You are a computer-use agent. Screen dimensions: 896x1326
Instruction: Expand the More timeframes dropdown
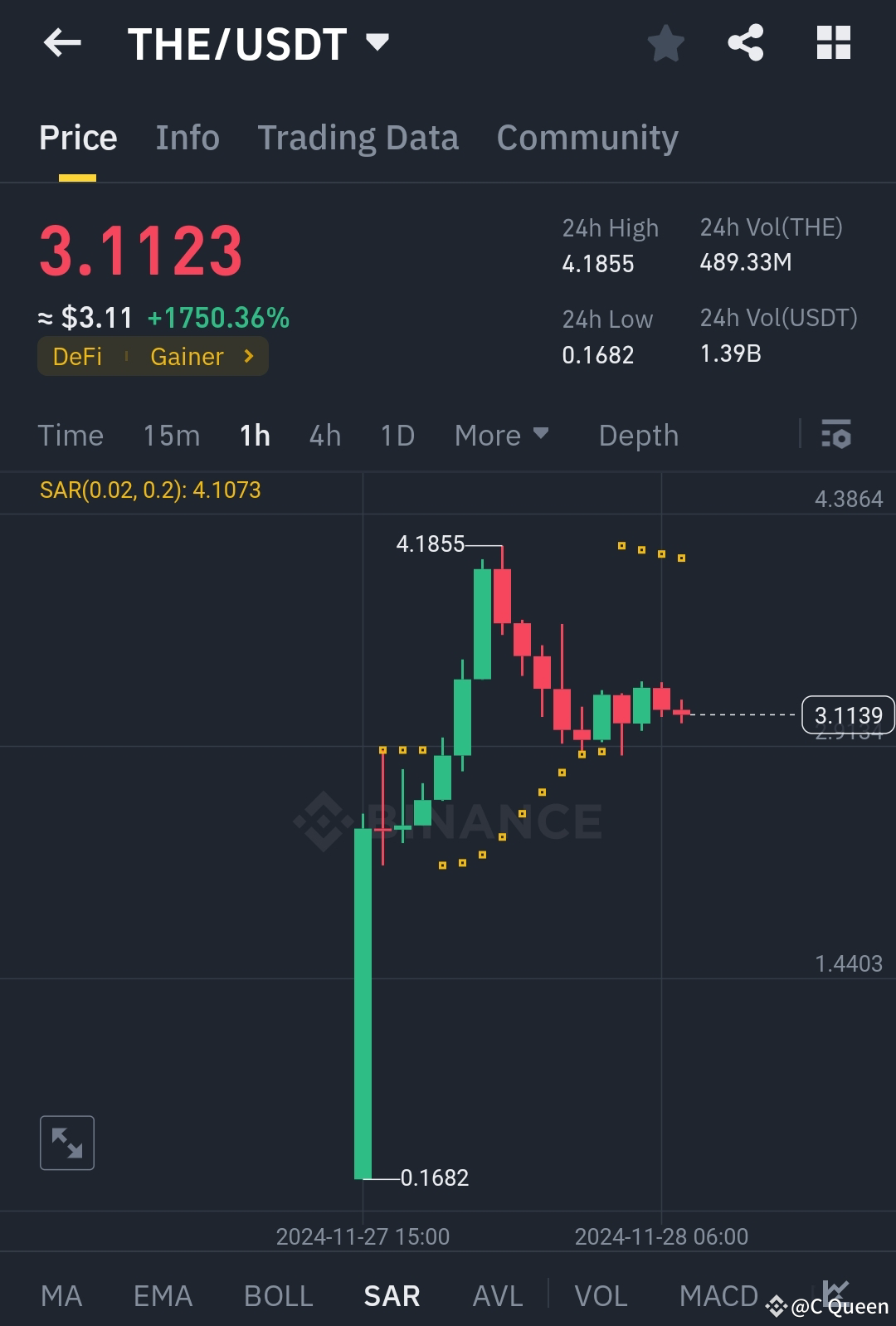pyautogui.click(x=502, y=434)
